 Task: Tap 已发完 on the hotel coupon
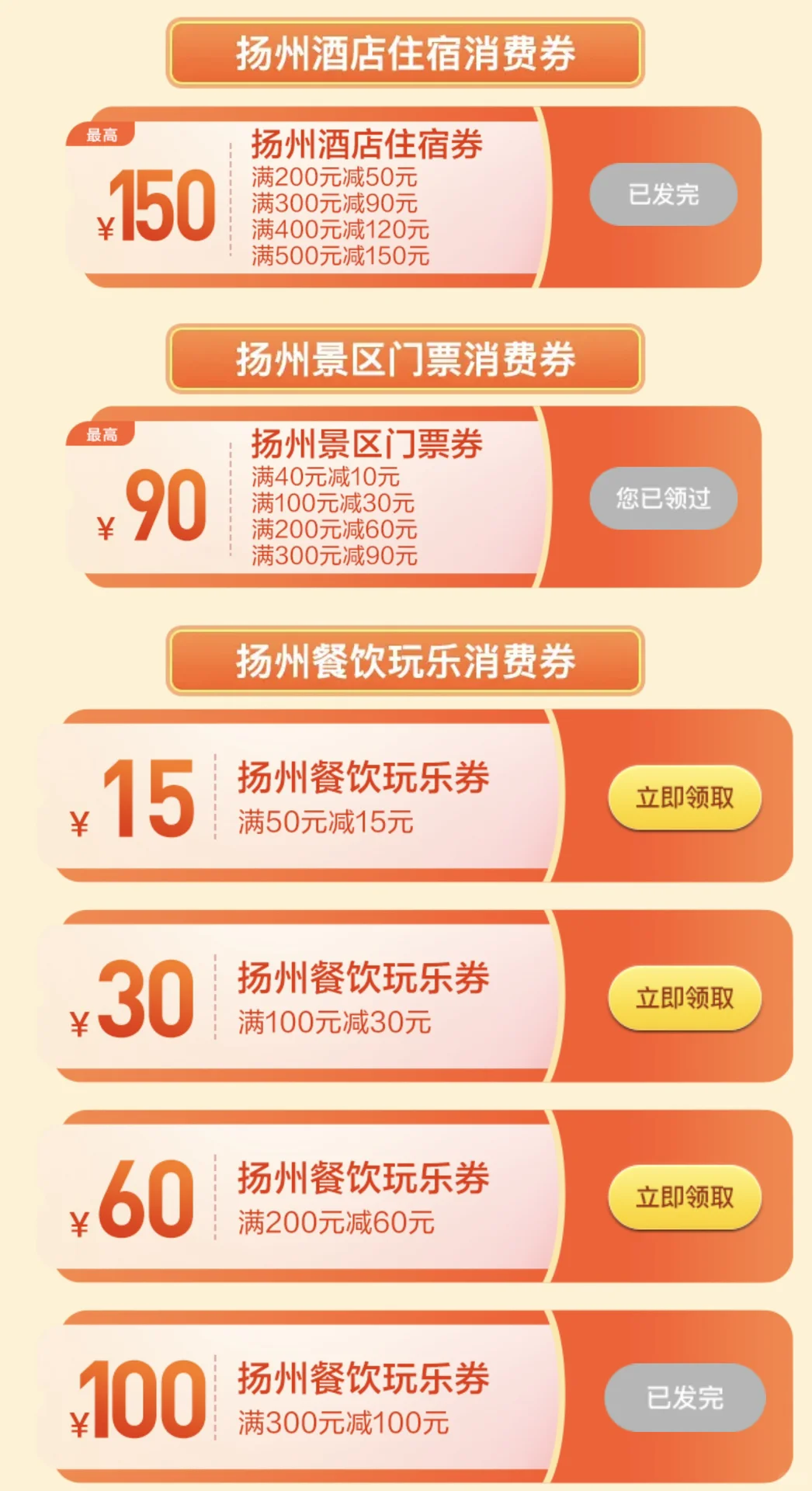point(663,194)
